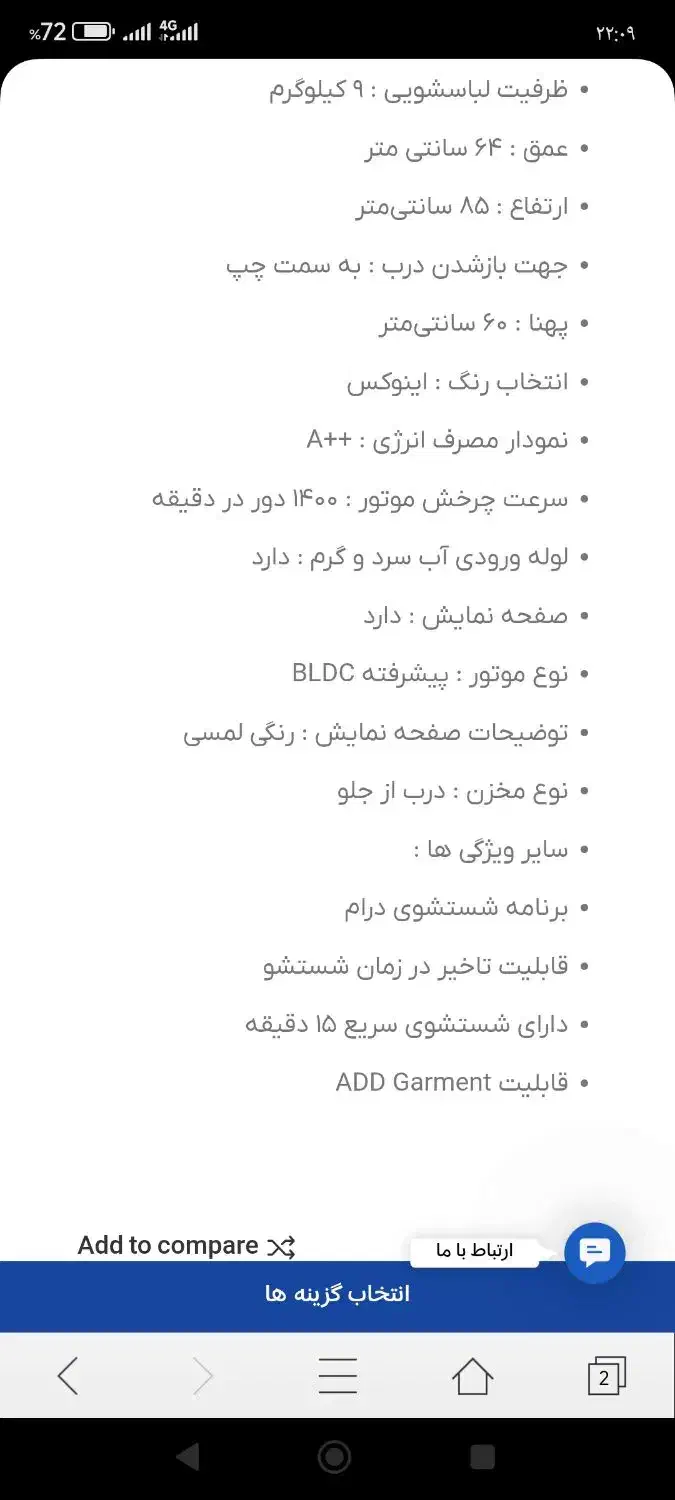Open system recent apps
The height and width of the screenshot is (1500, 675).
[482, 1457]
